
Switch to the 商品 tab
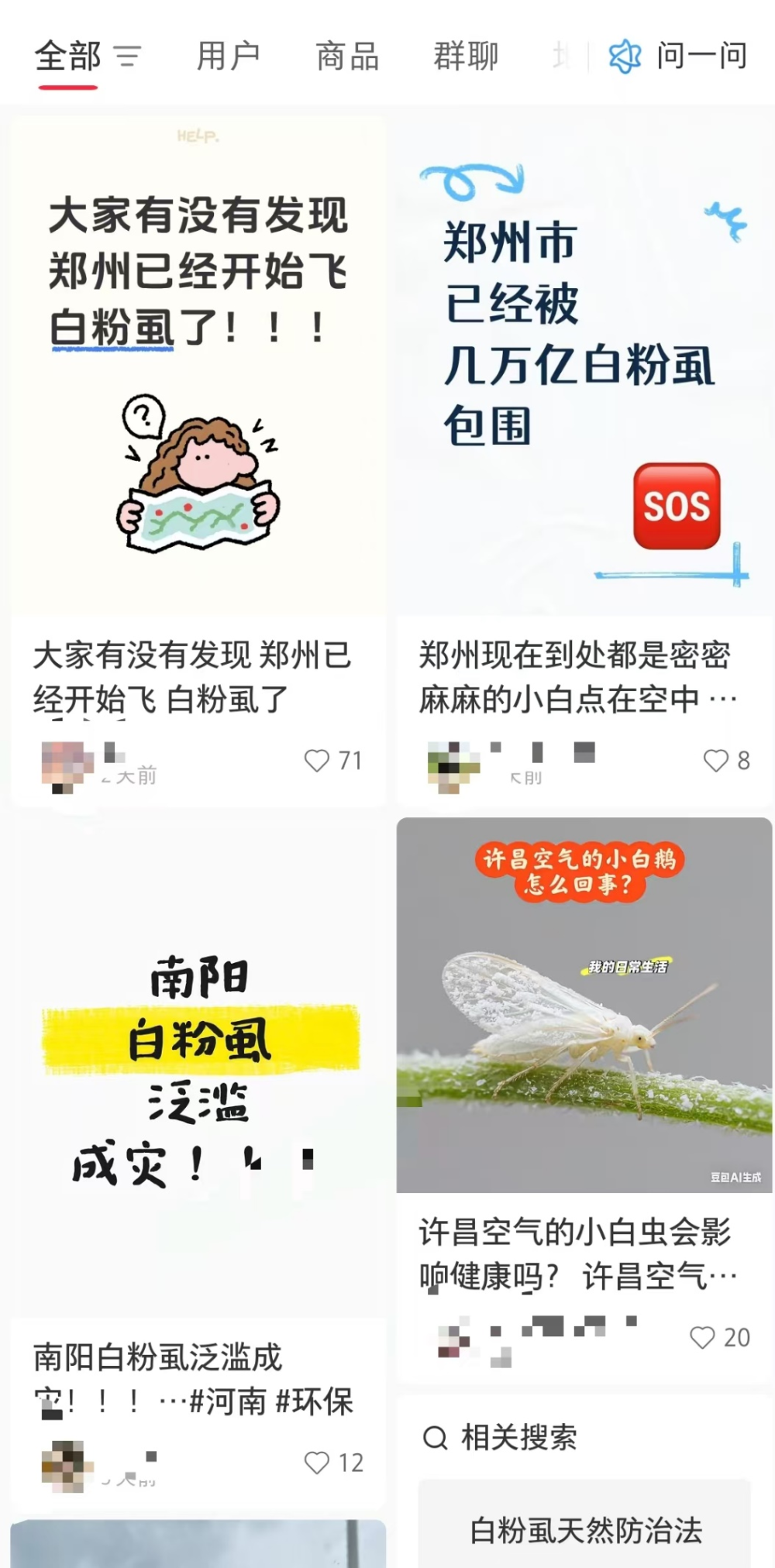click(347, 57)
